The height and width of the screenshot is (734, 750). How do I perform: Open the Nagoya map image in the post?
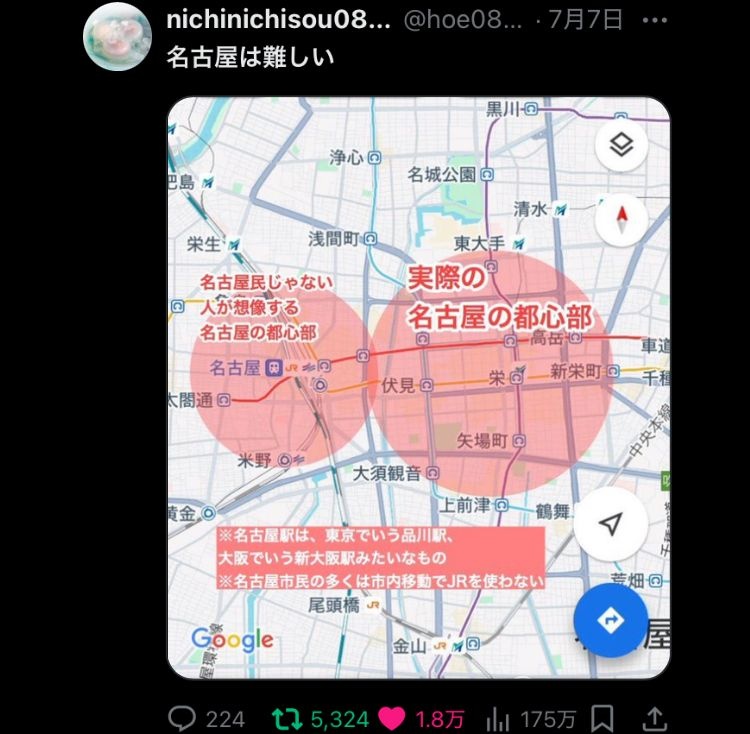(418, 387)
